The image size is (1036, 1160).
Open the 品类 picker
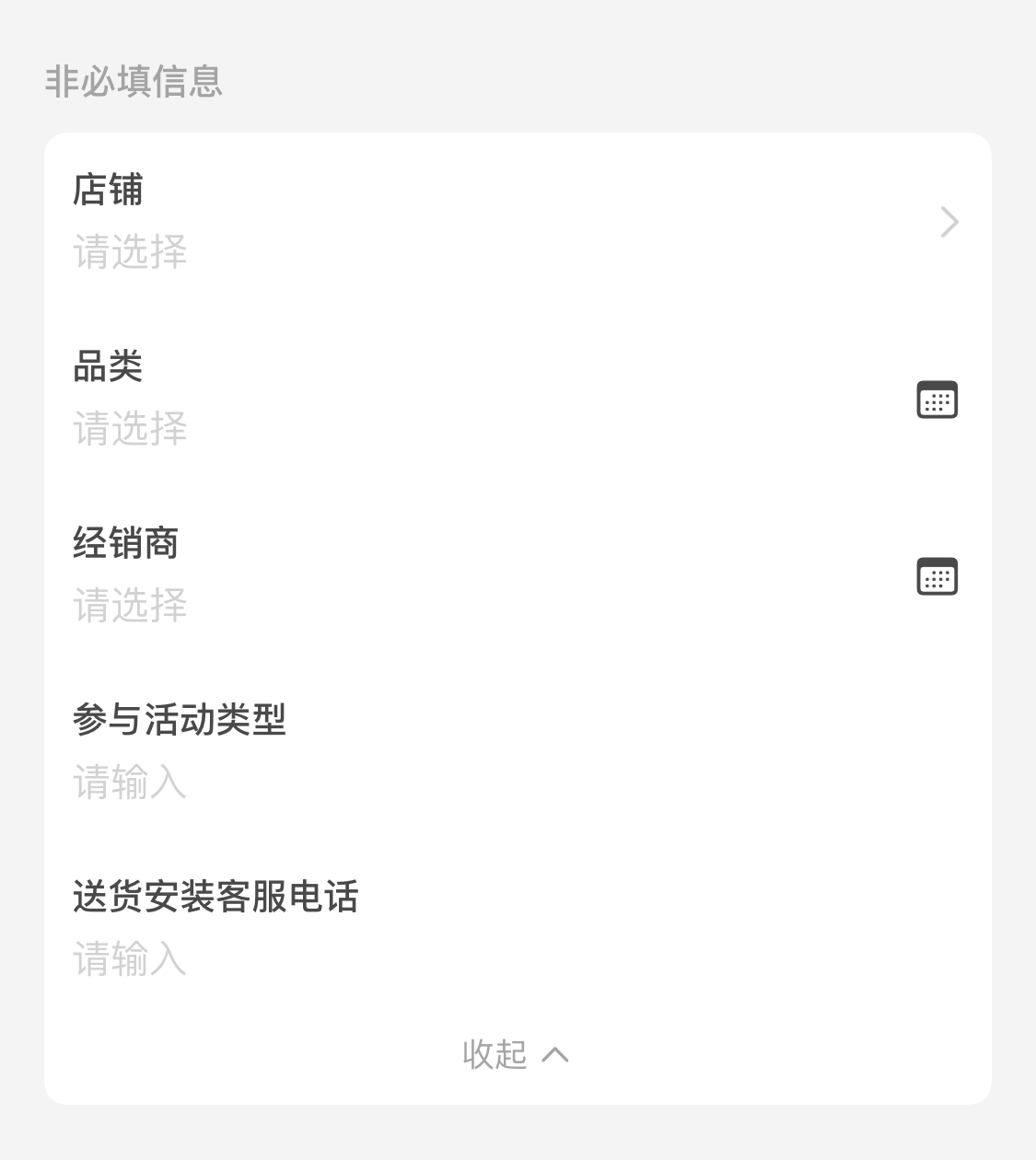tap(937, 400)
